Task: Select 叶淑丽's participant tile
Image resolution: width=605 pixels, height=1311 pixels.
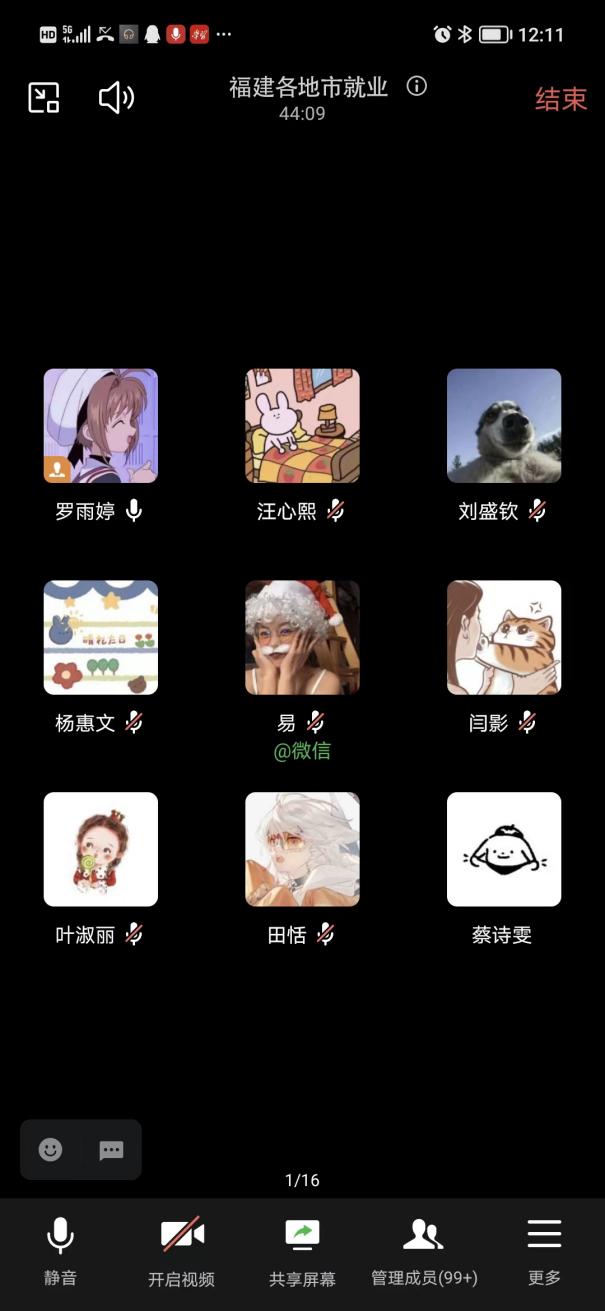Action: pyautogui.click(x=101, y=850)
